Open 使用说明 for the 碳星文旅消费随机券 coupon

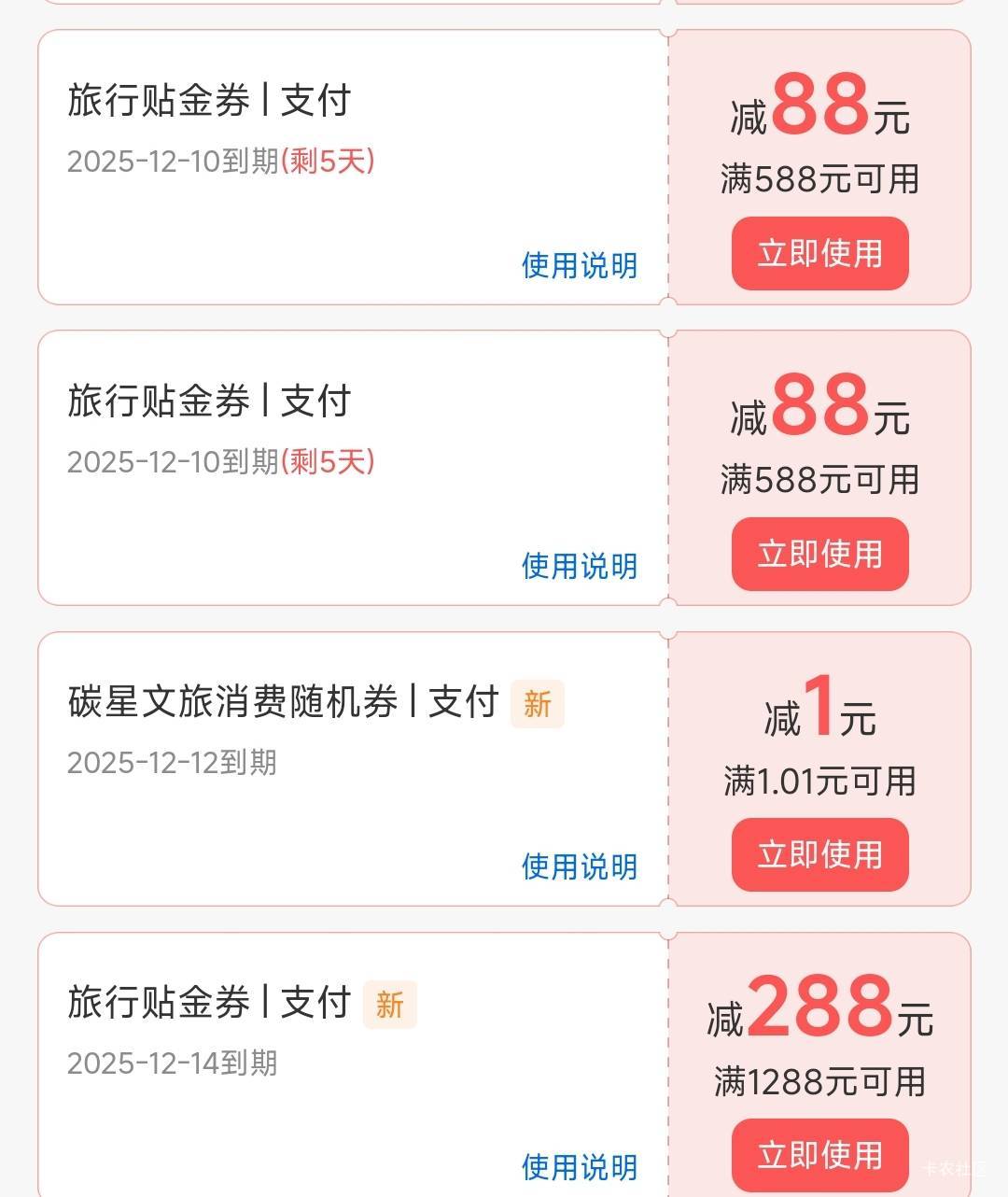point(579,866)
